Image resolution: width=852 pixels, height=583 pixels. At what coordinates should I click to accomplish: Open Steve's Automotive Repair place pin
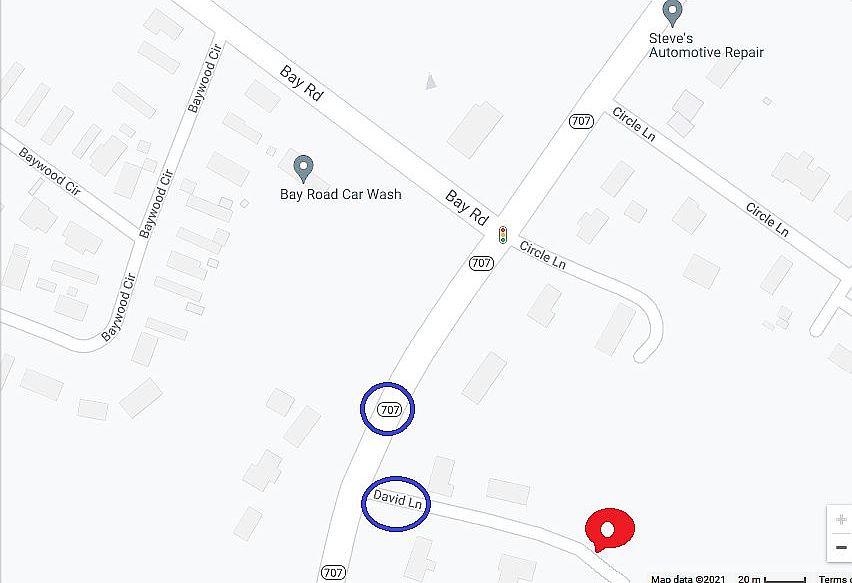coord(673,14)
